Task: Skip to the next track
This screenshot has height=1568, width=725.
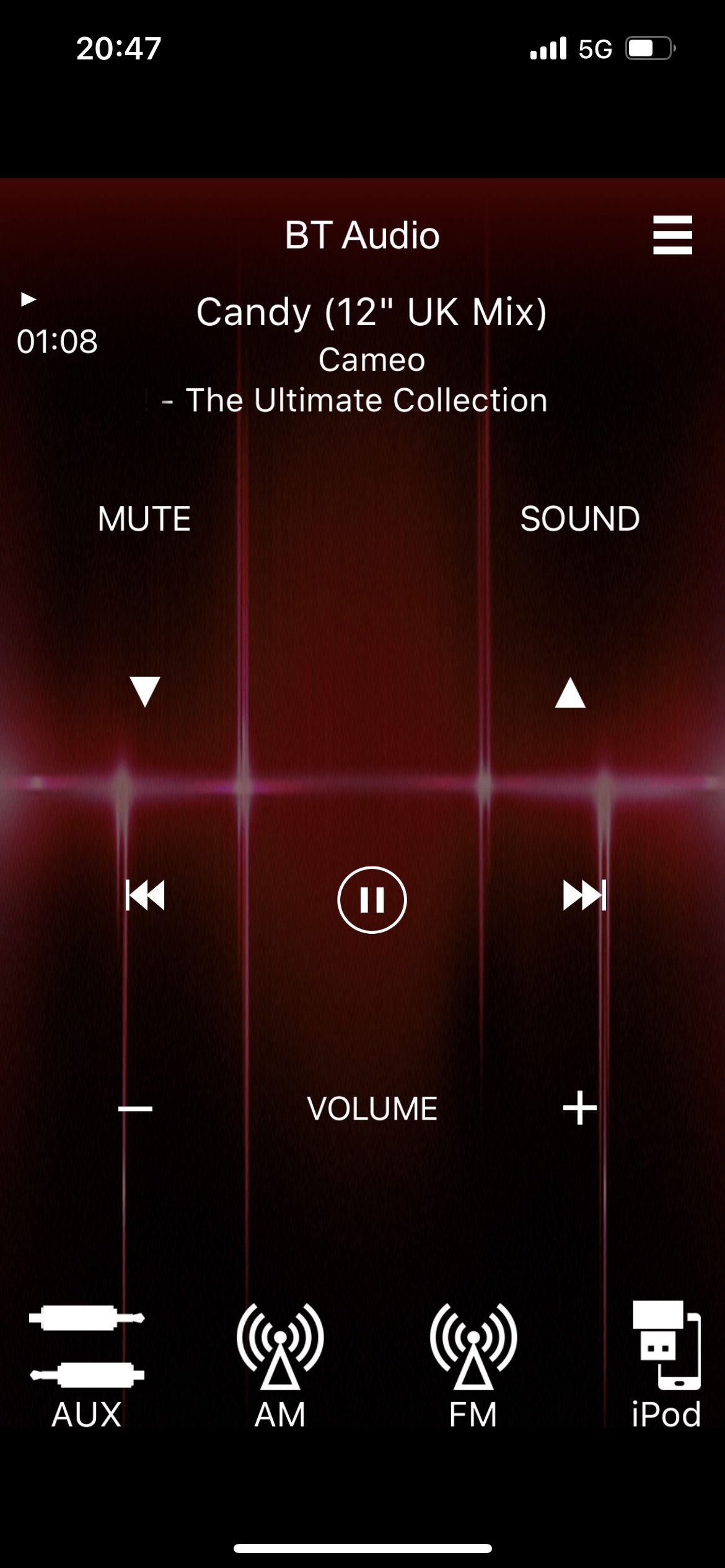Action: pos(584,895)
